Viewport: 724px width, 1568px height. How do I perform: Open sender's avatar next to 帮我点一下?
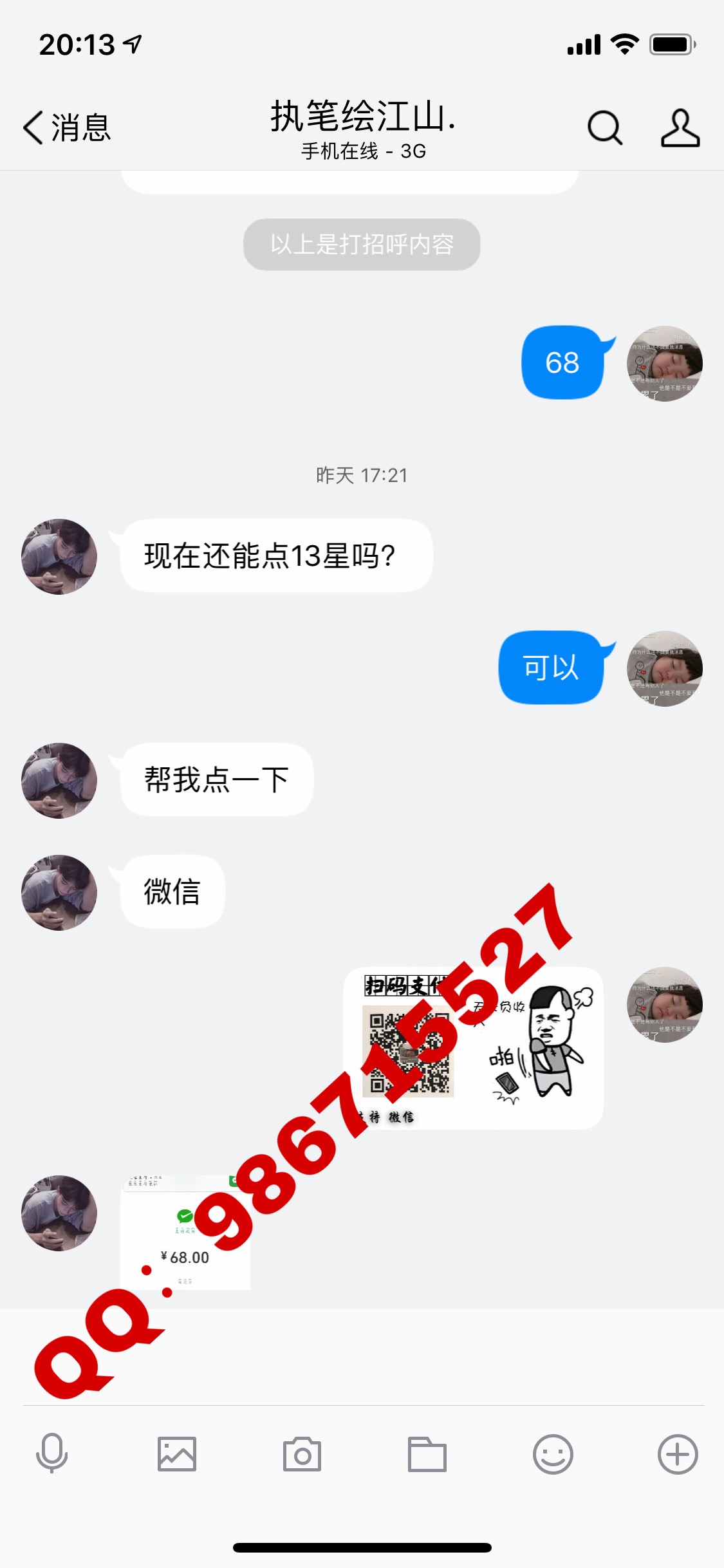59,780
